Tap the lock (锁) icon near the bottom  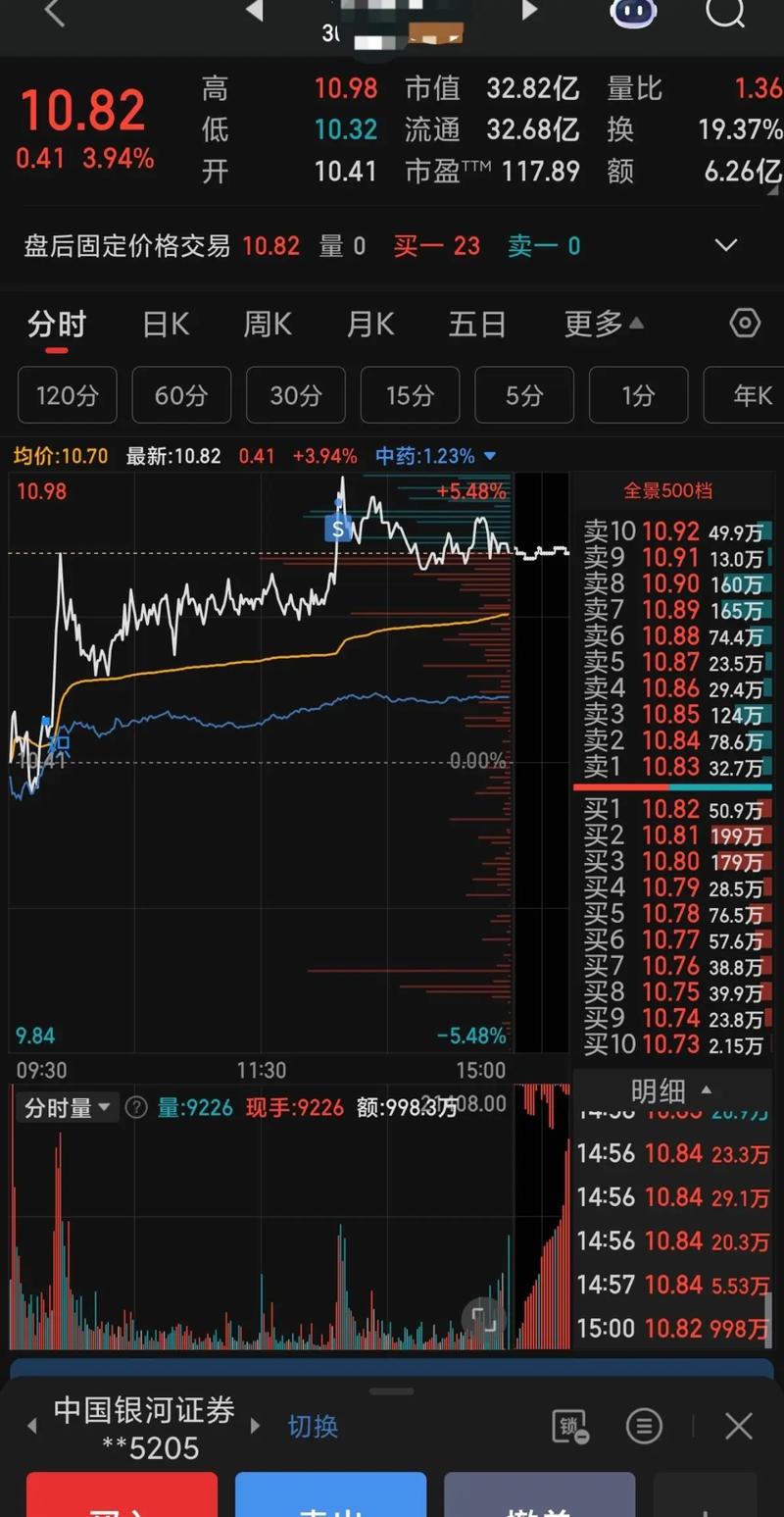click(570, 1427)
